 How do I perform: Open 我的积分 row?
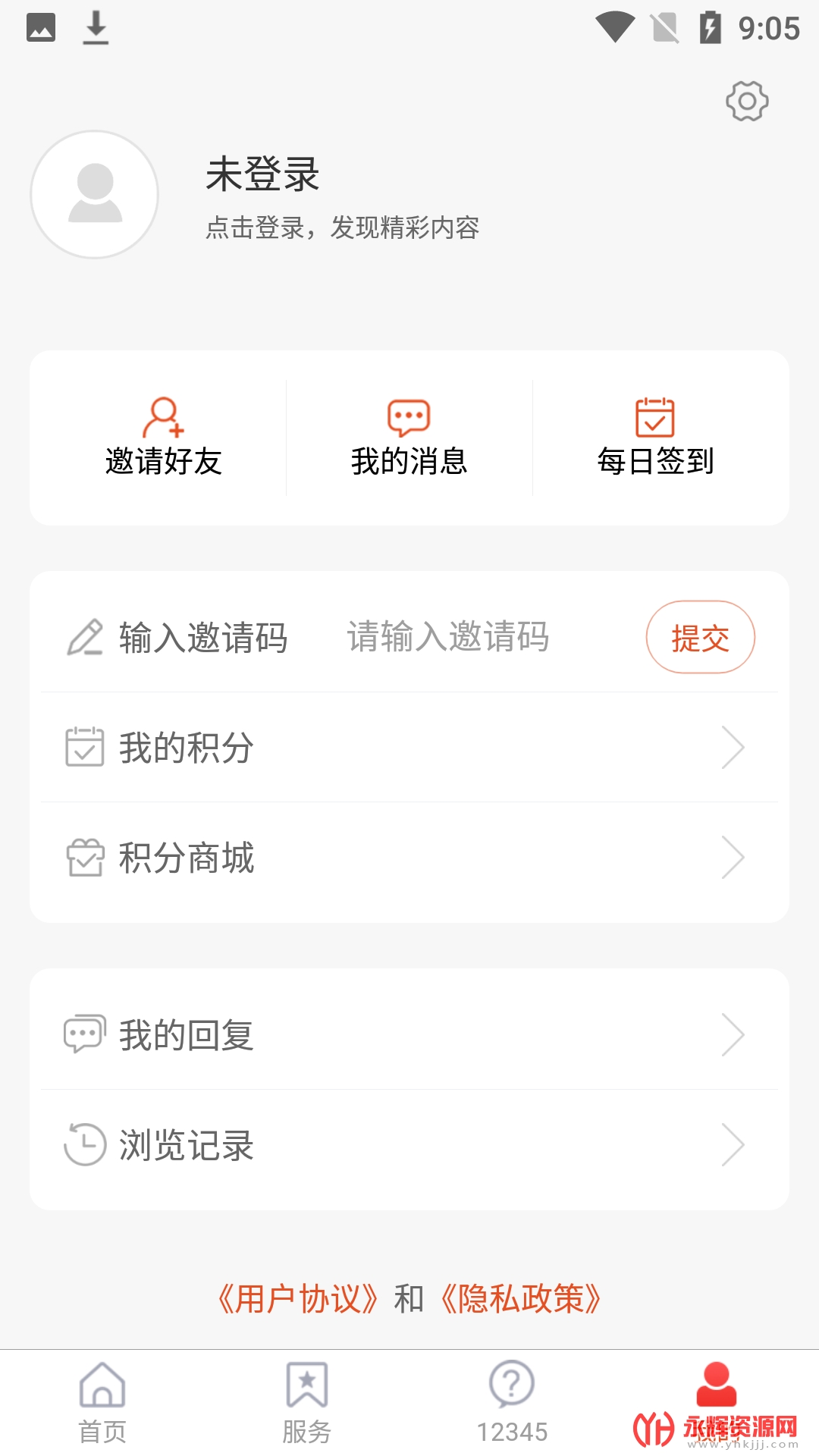[x=409, y=748]
